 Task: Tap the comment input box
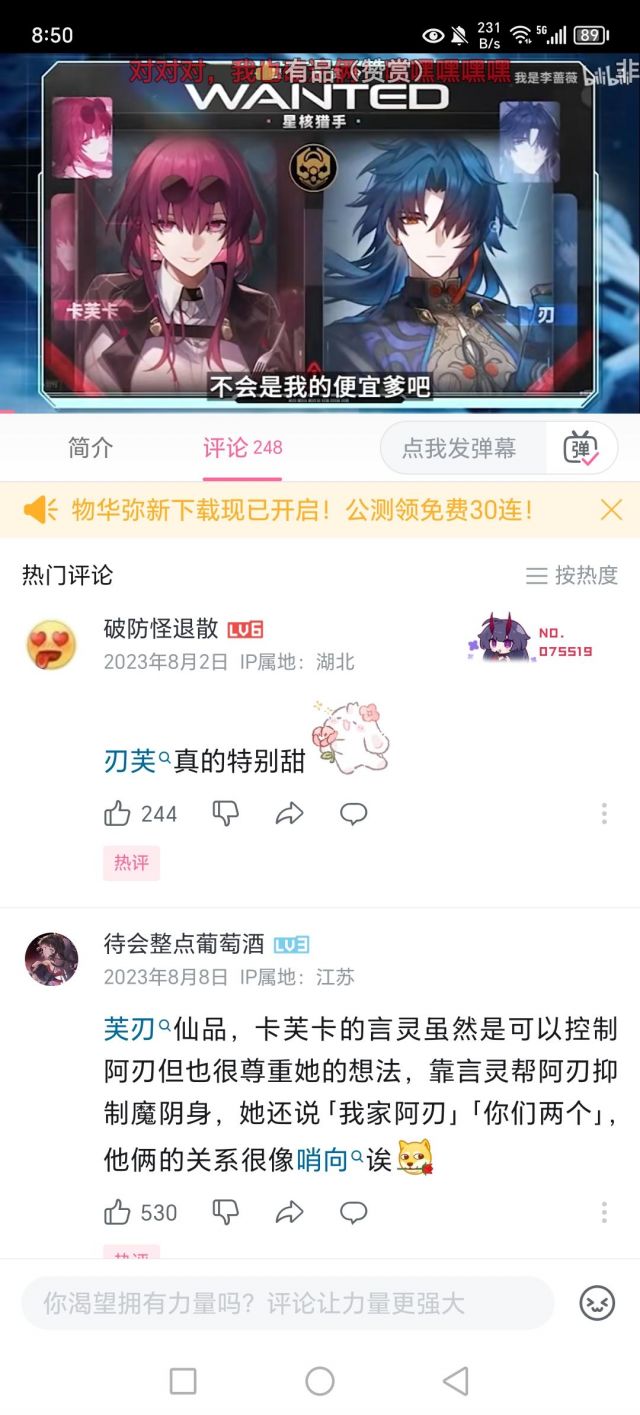point(288,1303)
